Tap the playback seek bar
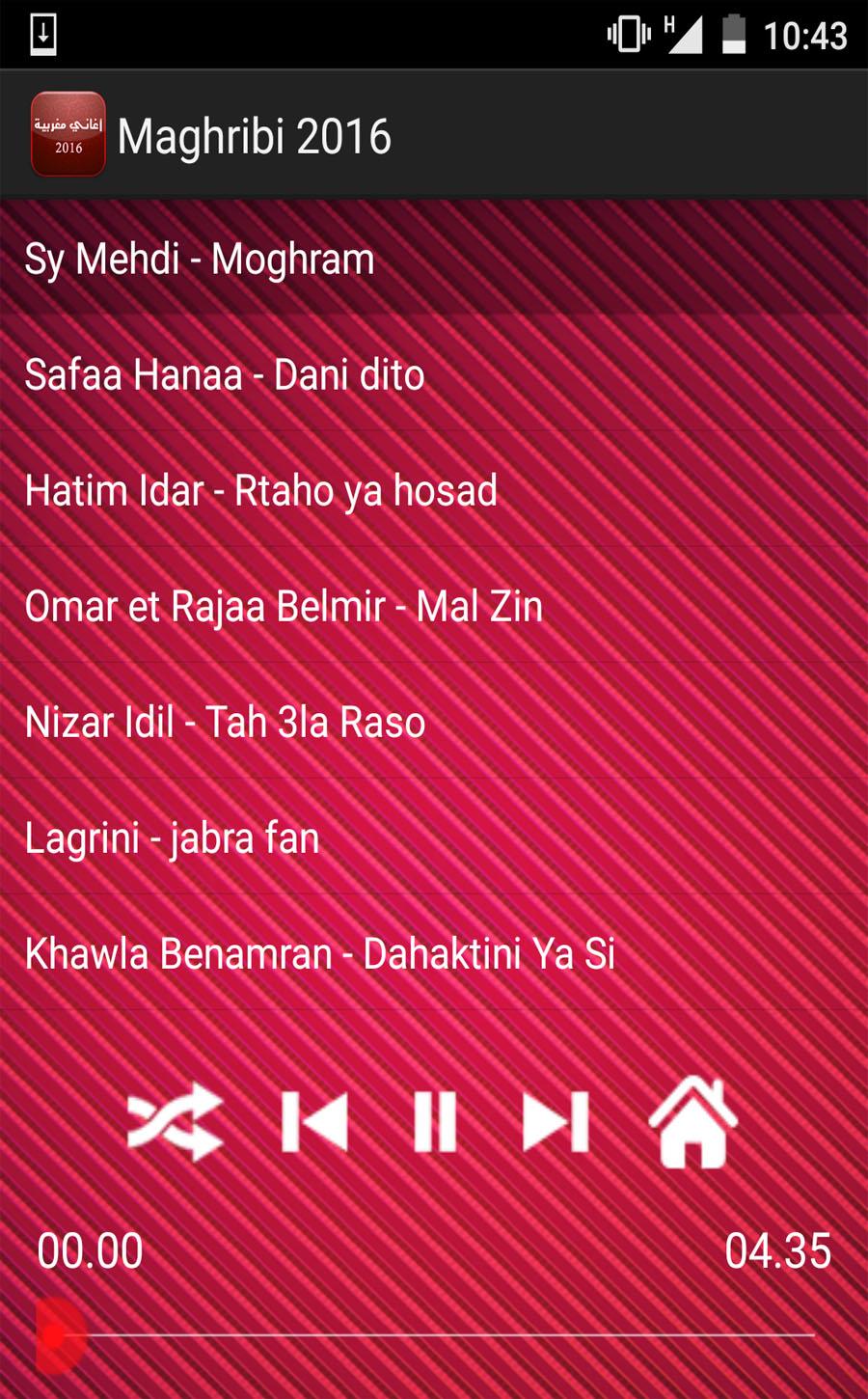Image resolution: width=868 pixels, height=1399 pixels. (434, 1336)
